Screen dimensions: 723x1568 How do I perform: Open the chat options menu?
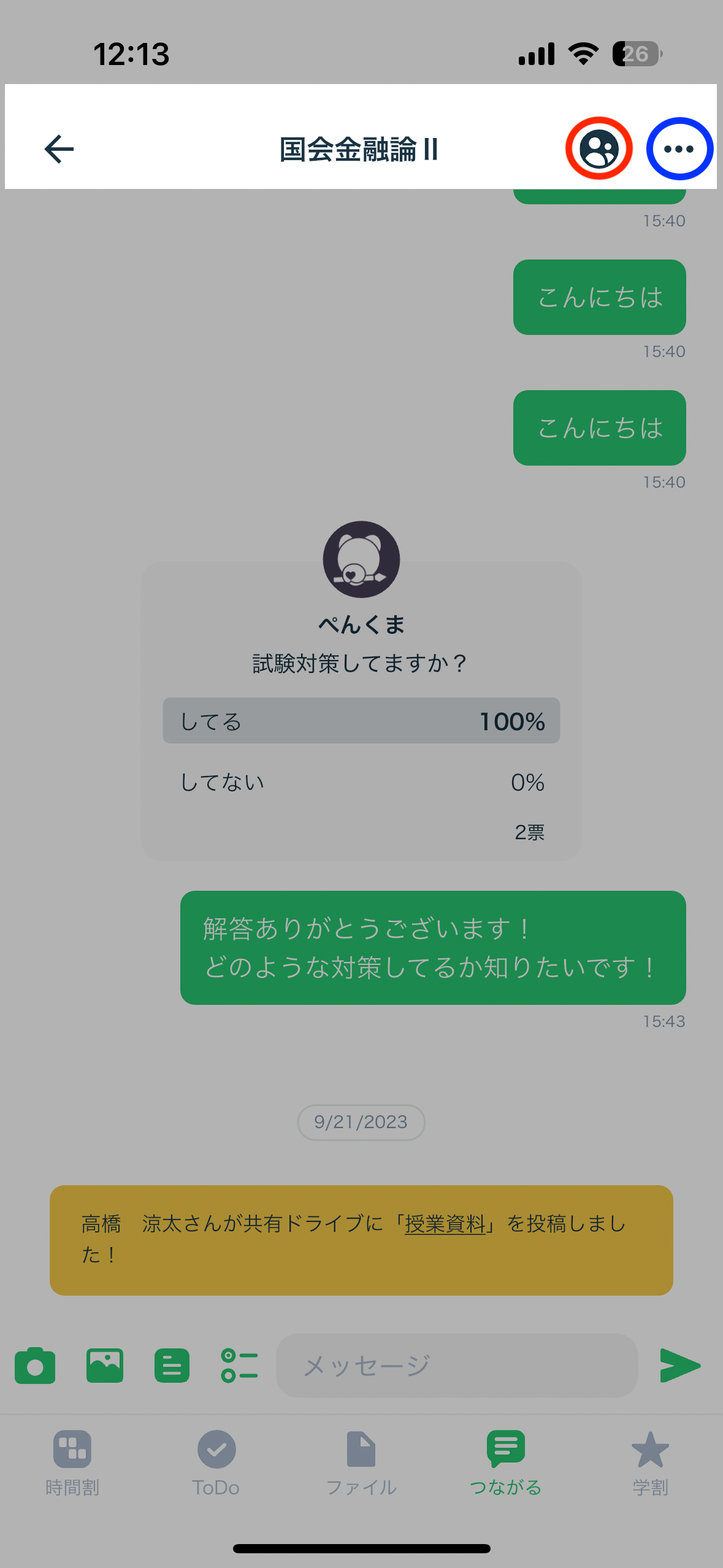679,148
